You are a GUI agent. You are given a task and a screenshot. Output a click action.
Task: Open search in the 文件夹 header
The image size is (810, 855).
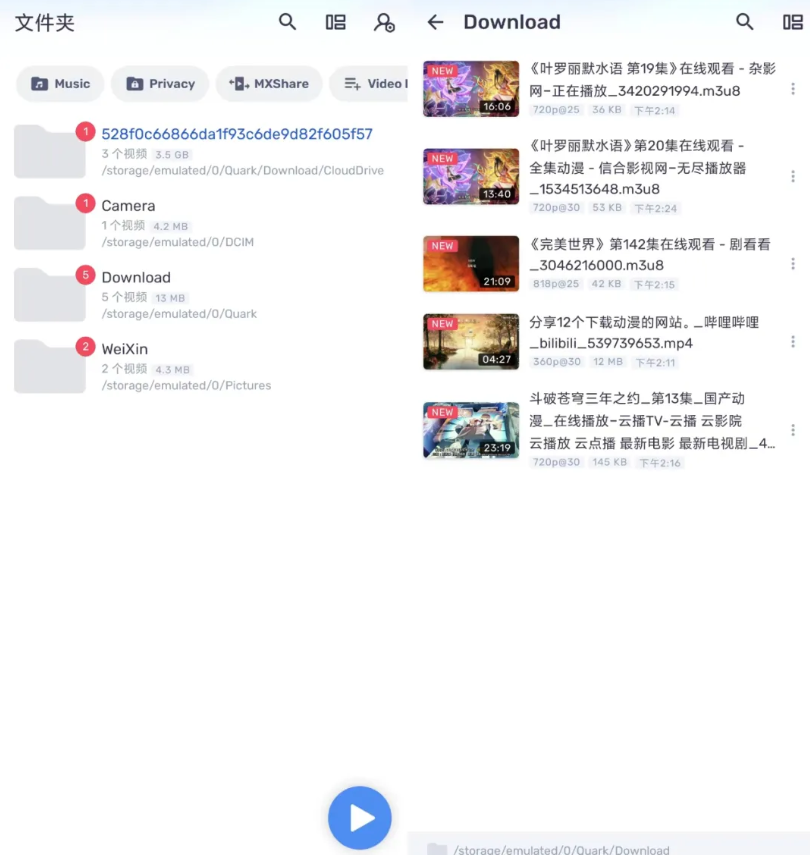click(288, 22)
